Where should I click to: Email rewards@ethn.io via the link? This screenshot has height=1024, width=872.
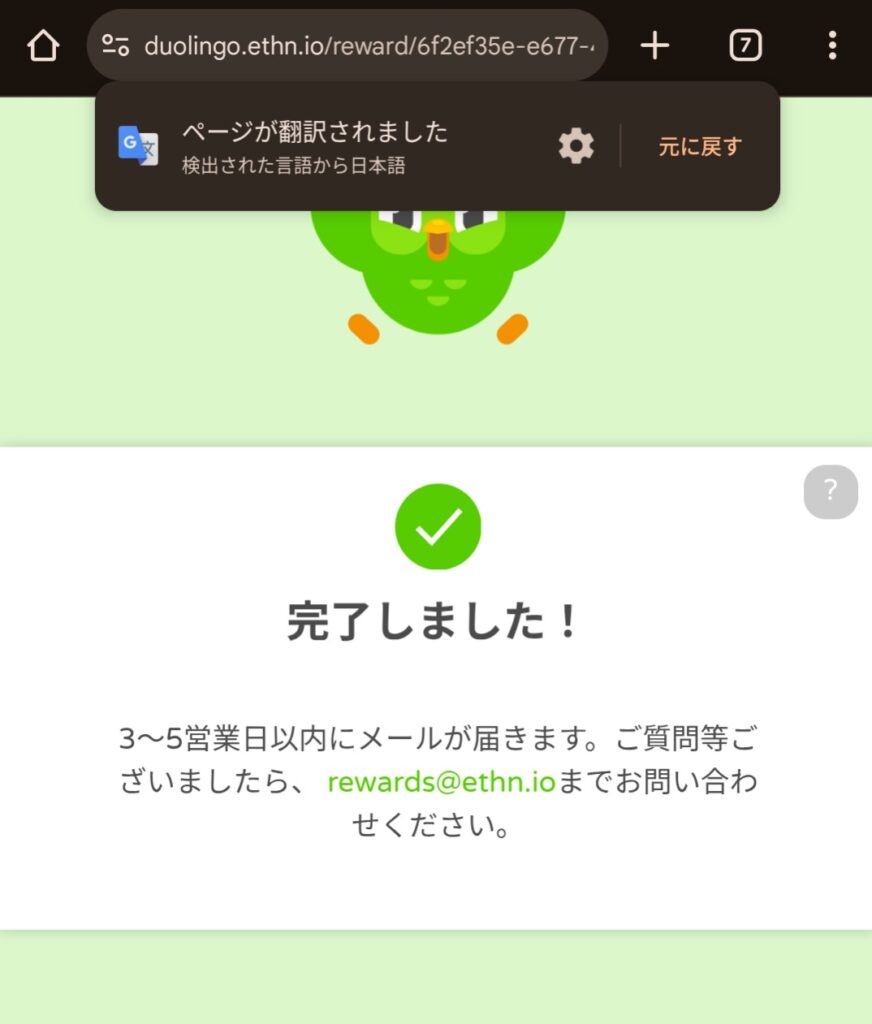click(441, 782)
